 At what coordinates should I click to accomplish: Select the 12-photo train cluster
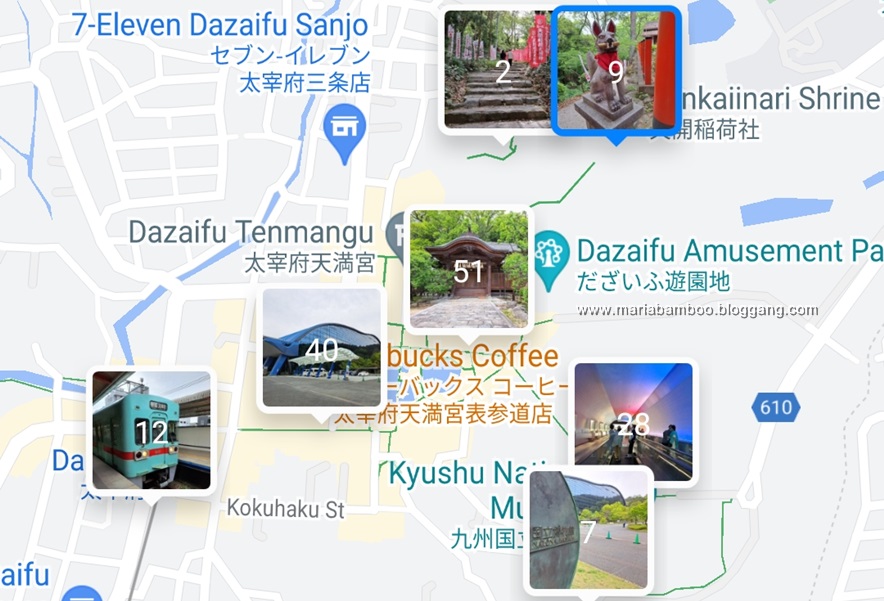tap(151, 431)
